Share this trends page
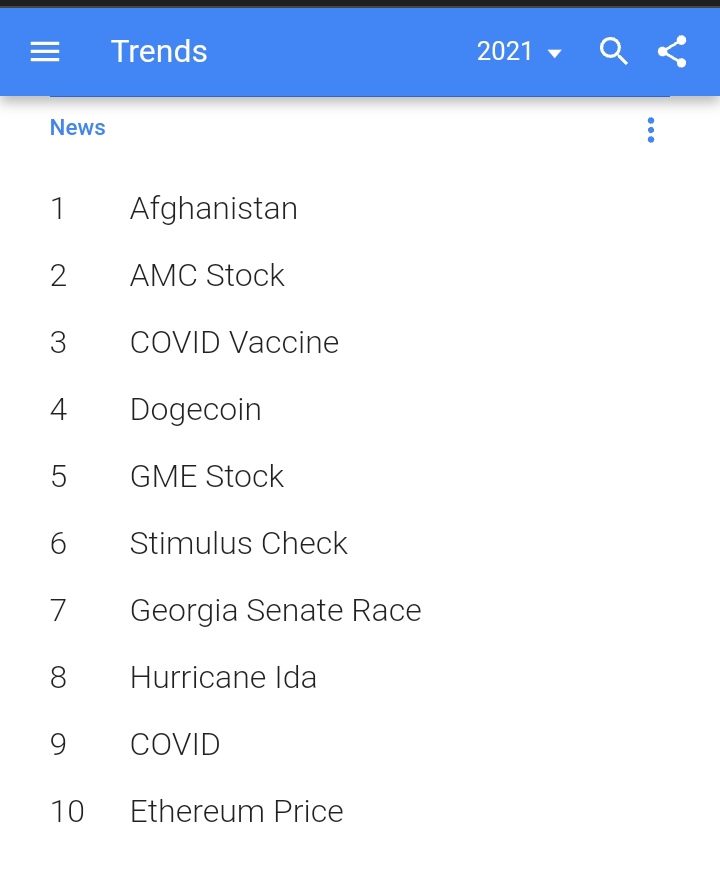The image size is (720, 877). (x=672, y=51)
